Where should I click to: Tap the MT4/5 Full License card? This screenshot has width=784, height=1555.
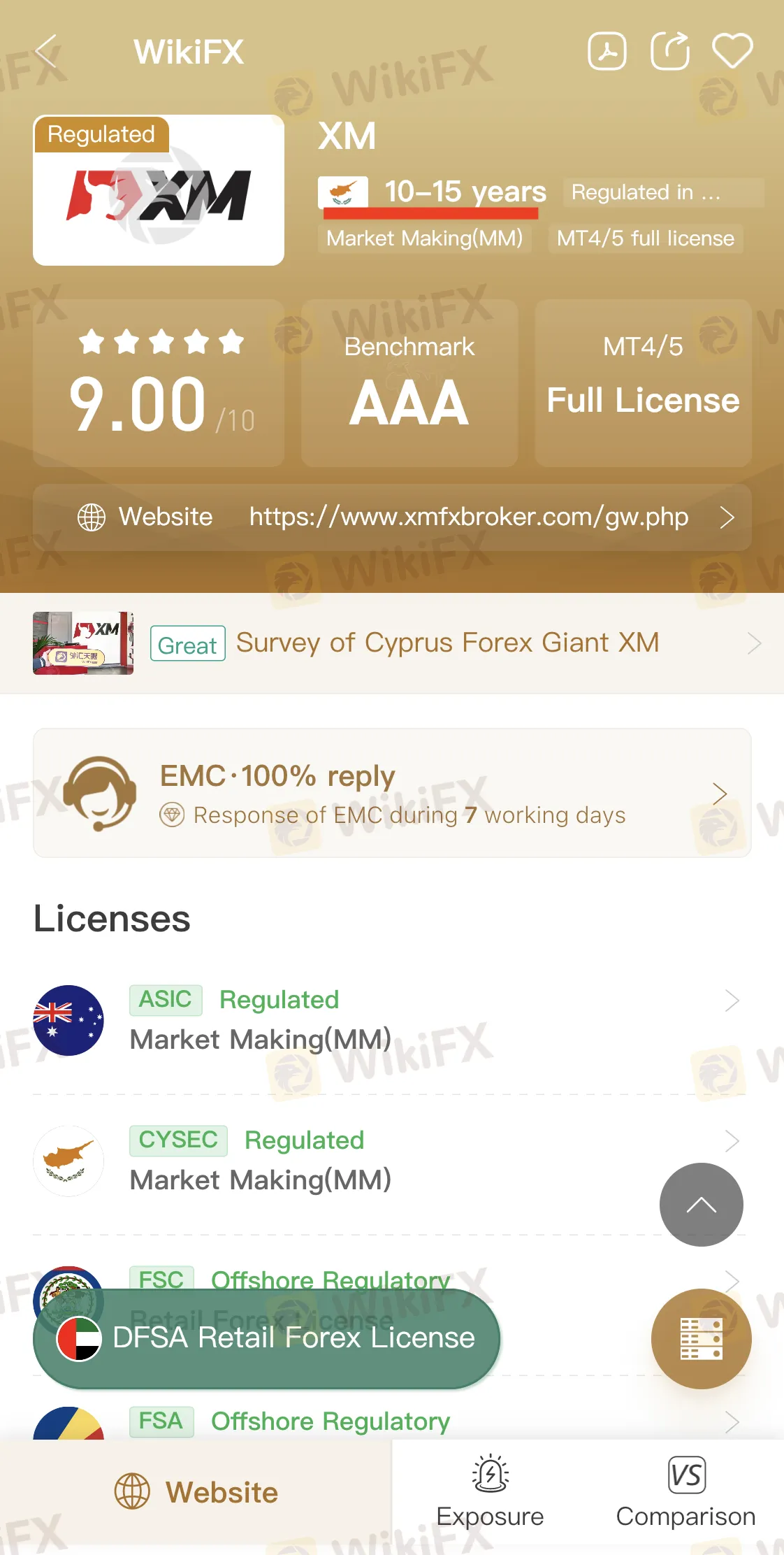(643, 383)
